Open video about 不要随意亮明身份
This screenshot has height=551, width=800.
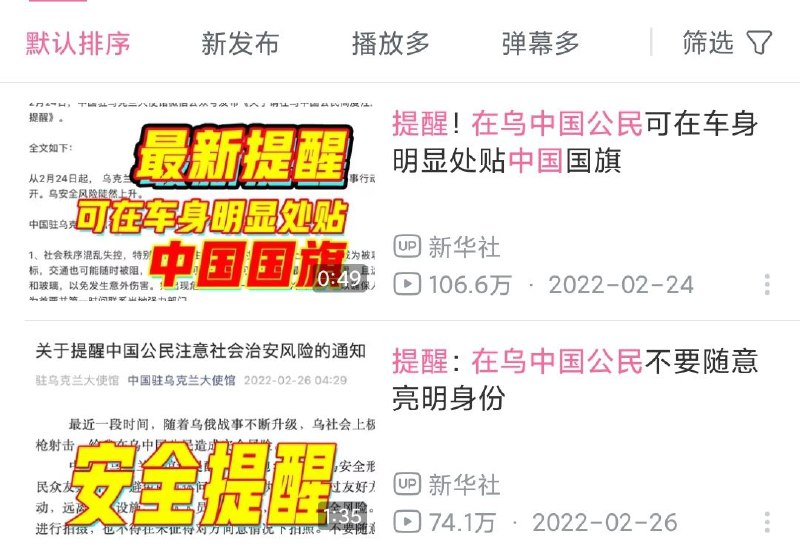pos(575,379)
